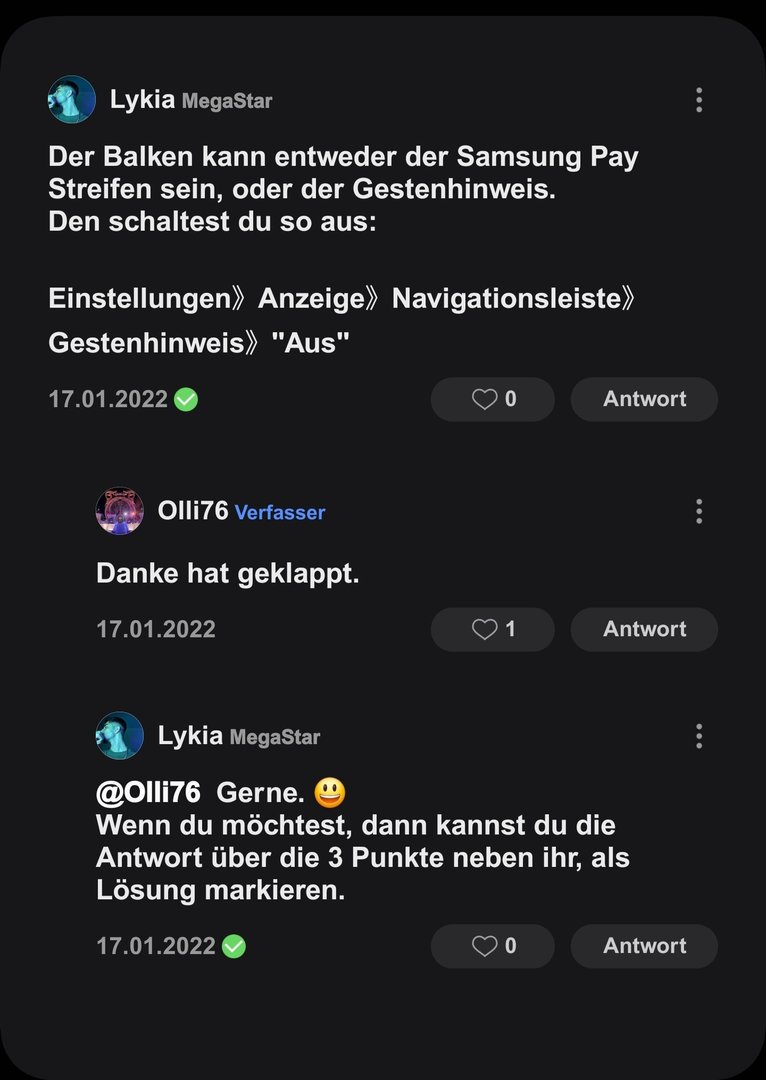Viewport: 766px width, 1080px height.
Task: Open the overflow menu on Lykia's Gestenhinweis comment
Action: pos(699,100)
